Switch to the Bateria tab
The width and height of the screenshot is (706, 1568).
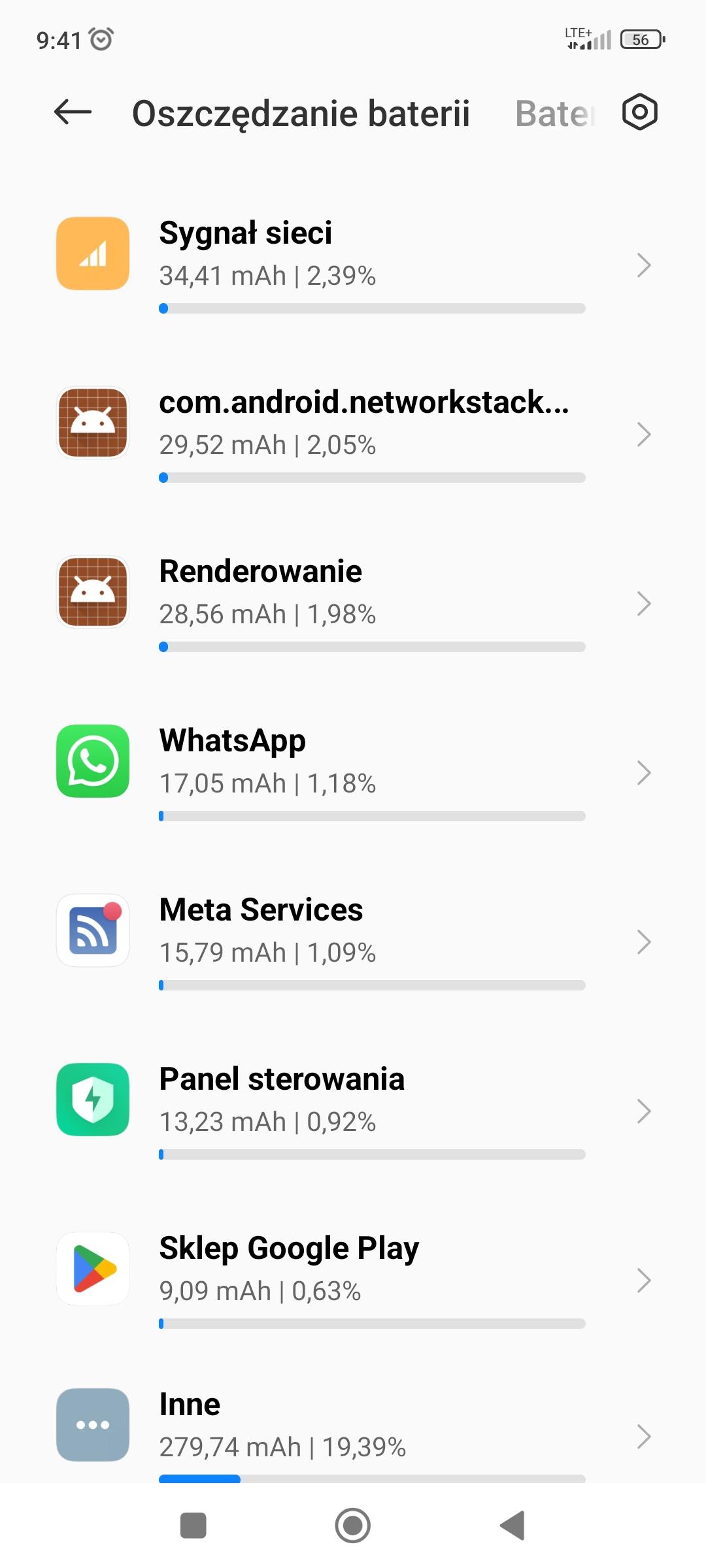pos(554,114)
